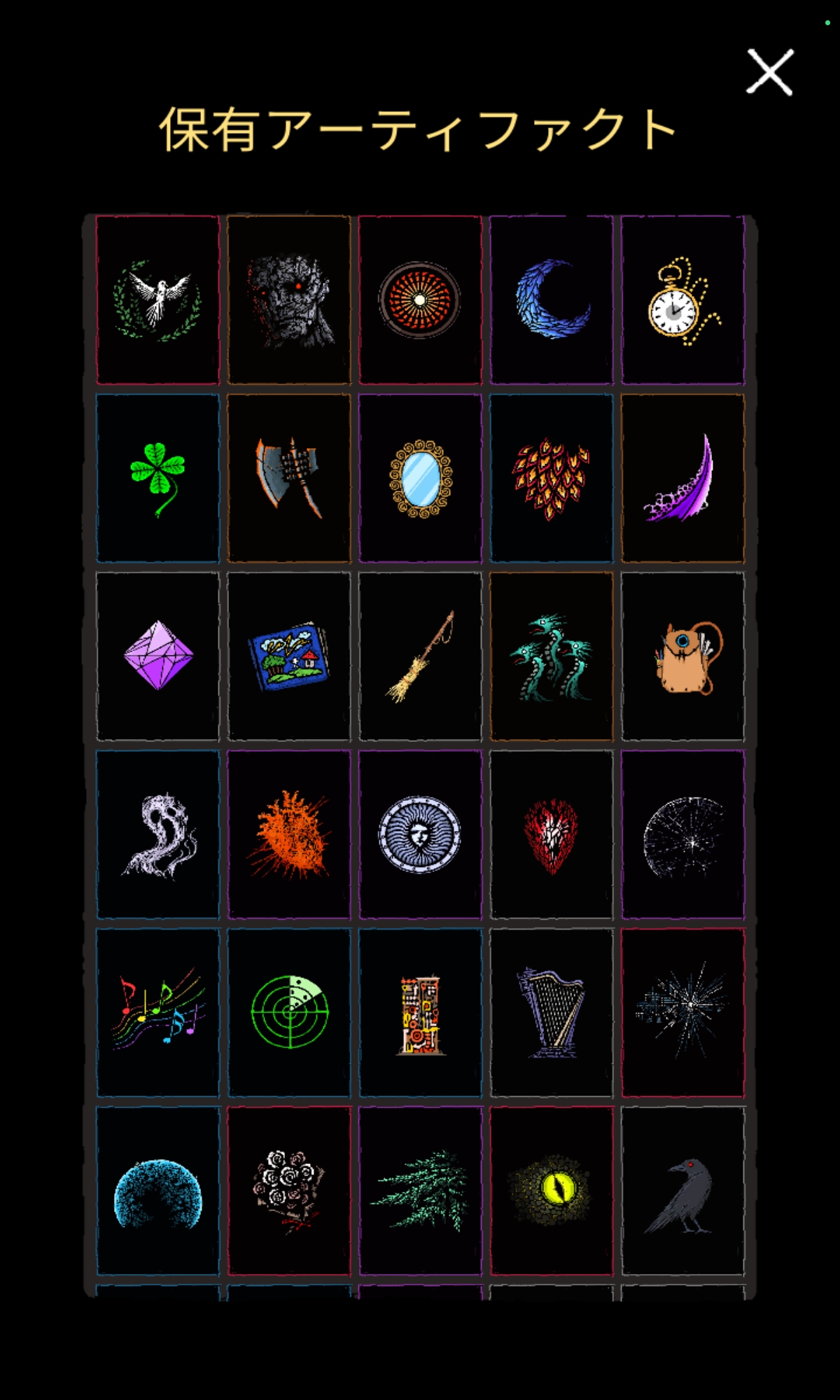Open the black crow artifact
This screenshot has width=840, height=1400.
click(682, 1191)
